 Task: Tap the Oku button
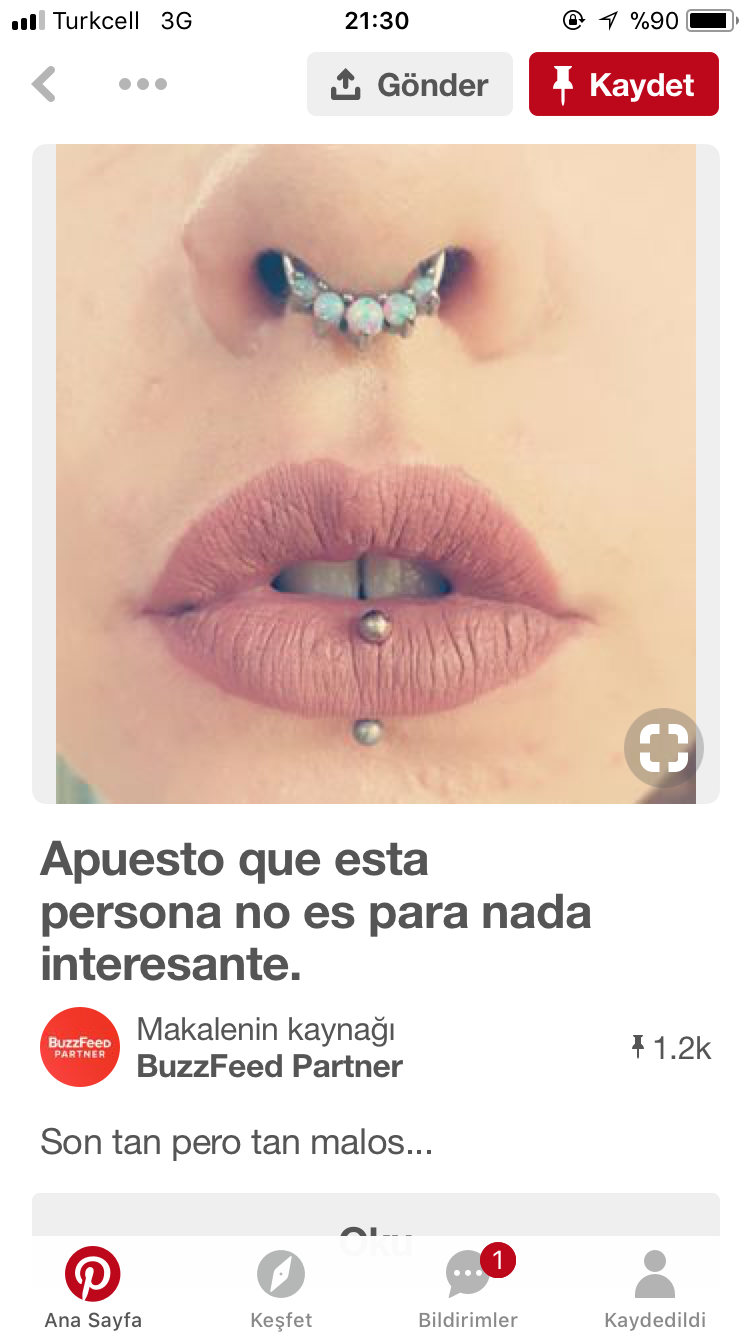(376, 1230)
